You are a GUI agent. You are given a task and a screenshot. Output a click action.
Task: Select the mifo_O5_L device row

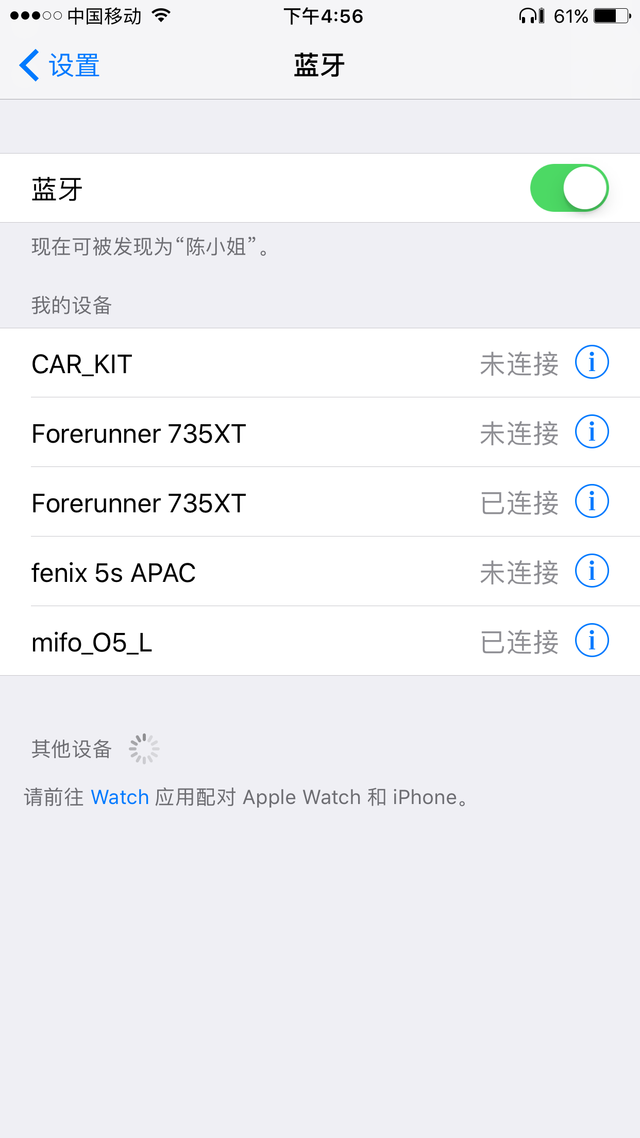(x=320, y=642)
